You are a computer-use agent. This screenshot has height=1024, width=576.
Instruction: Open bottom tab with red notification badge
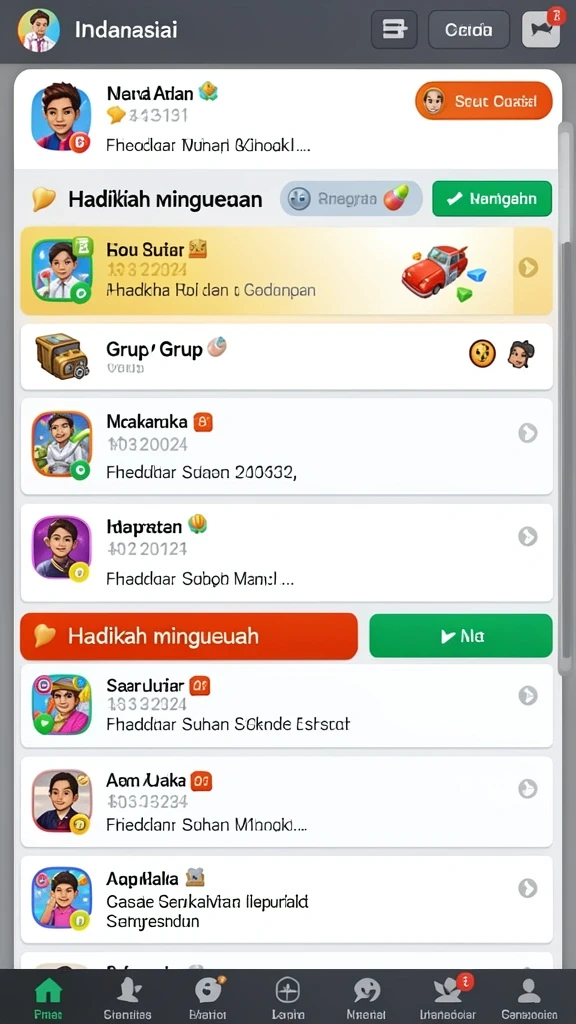pyautogui.click(x=448, y=998)
